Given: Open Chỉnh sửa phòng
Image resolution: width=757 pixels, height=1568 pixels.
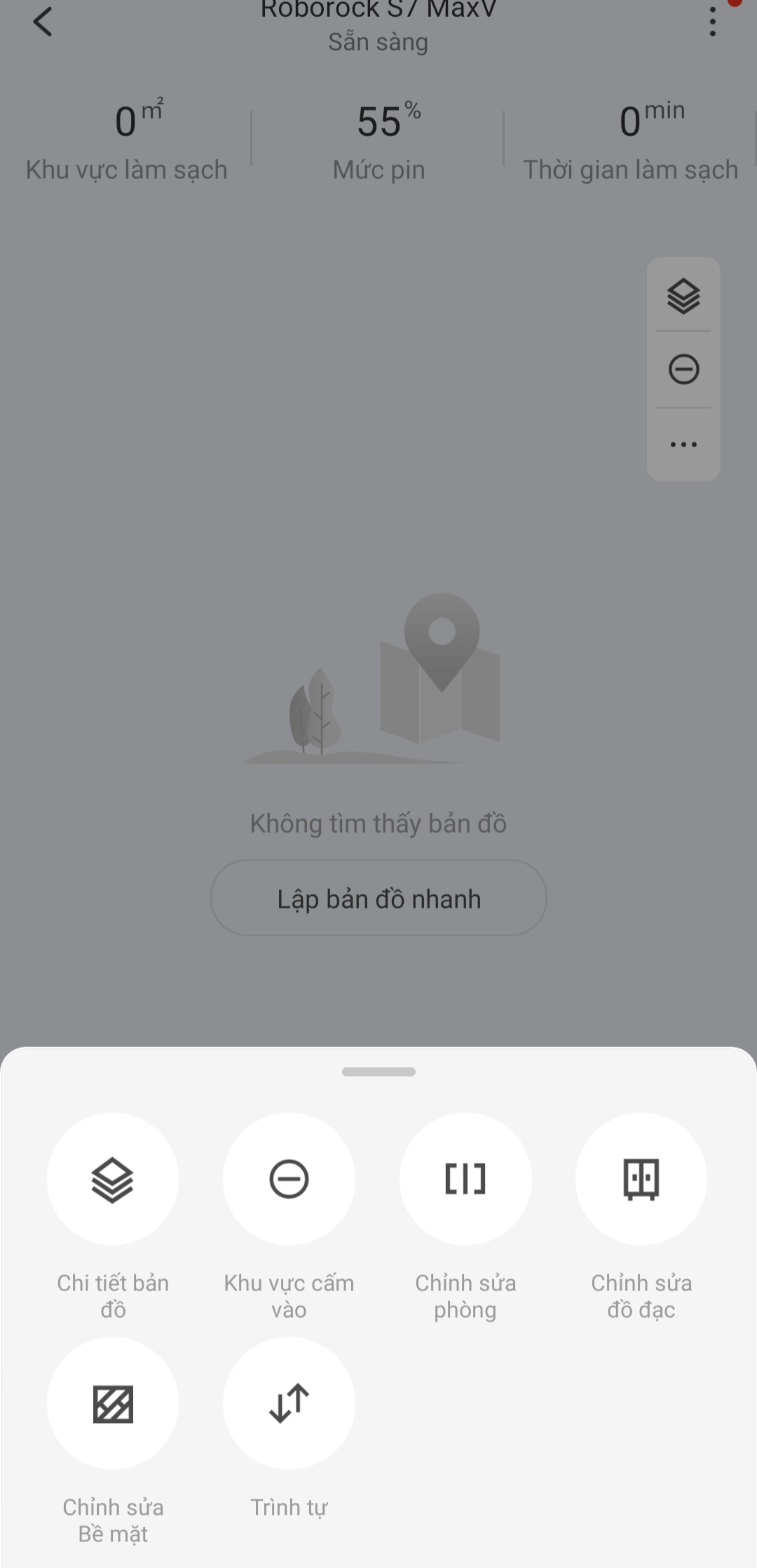Looking at the screenshot, I should tap(465, 1179).
